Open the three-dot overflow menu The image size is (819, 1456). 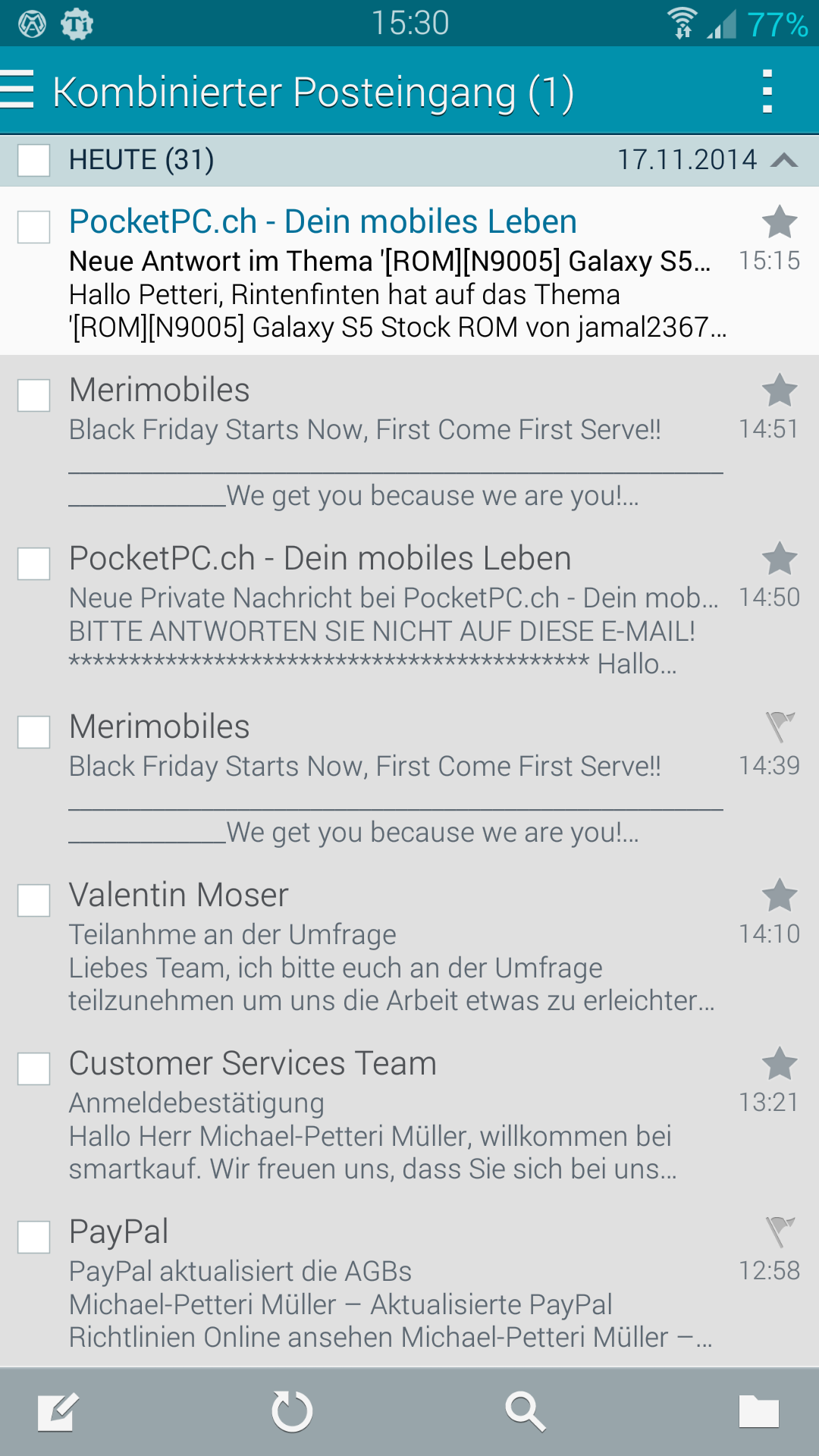point(767,91)
